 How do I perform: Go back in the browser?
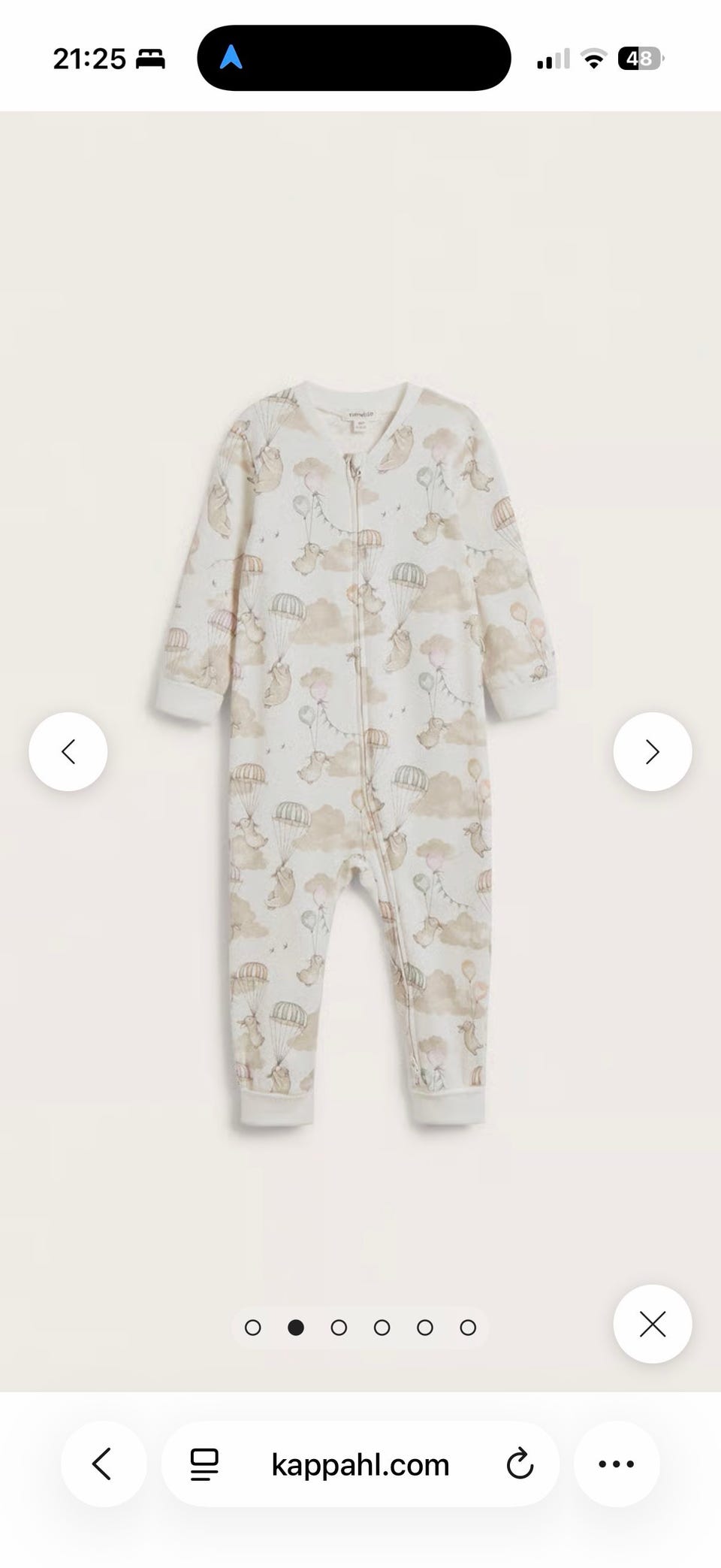coord(104,1464)
